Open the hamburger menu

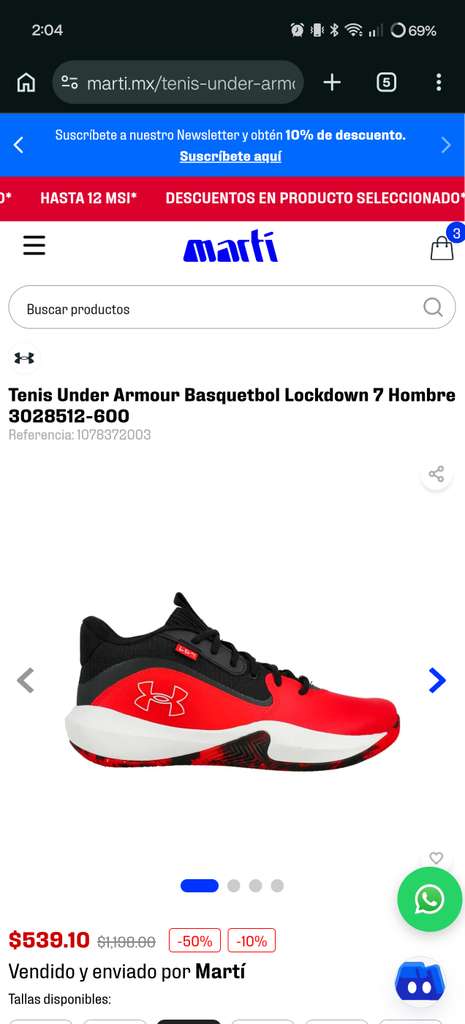click(34, 246)
